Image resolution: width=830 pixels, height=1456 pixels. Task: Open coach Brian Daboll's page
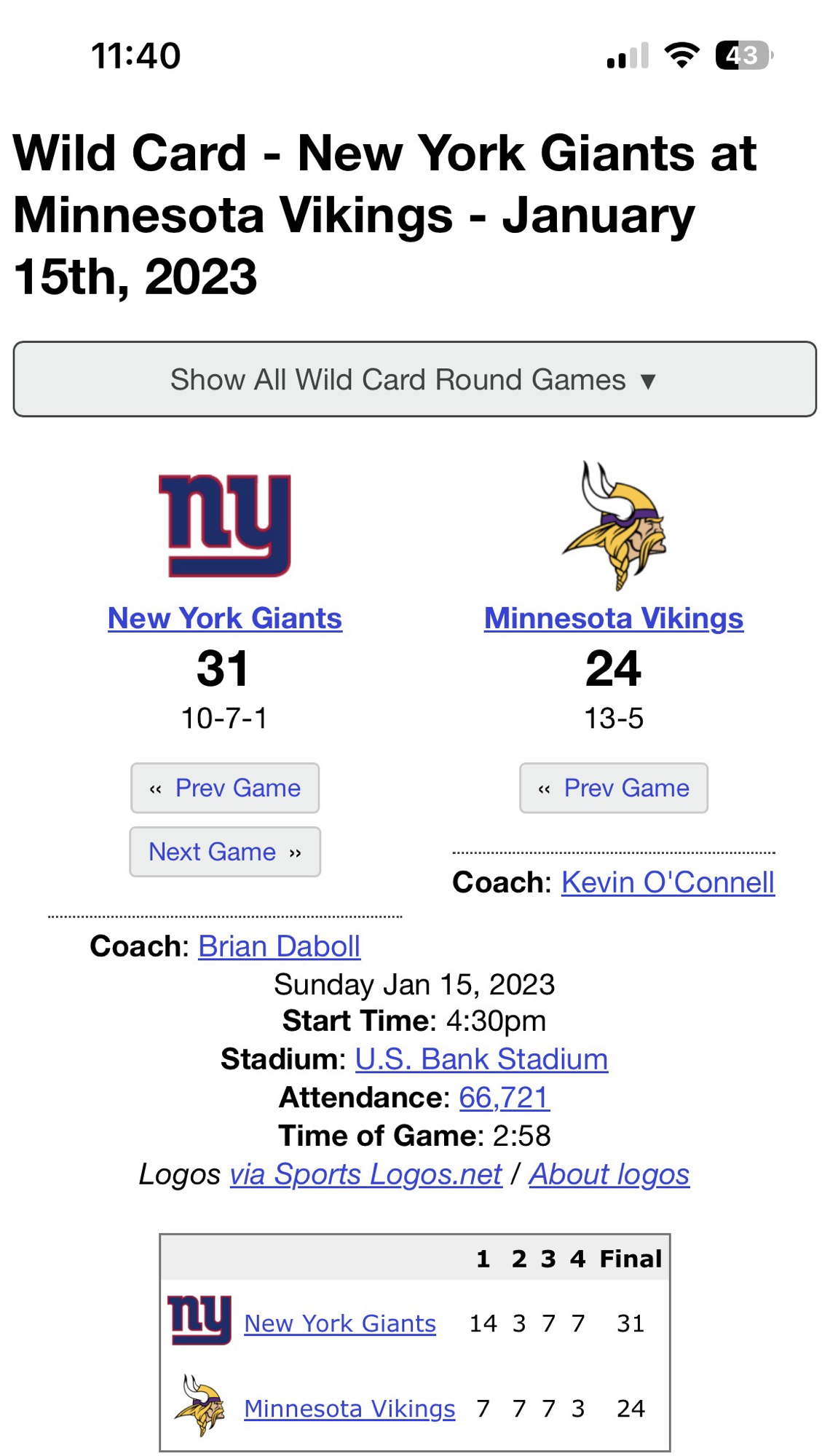(279, 946)
